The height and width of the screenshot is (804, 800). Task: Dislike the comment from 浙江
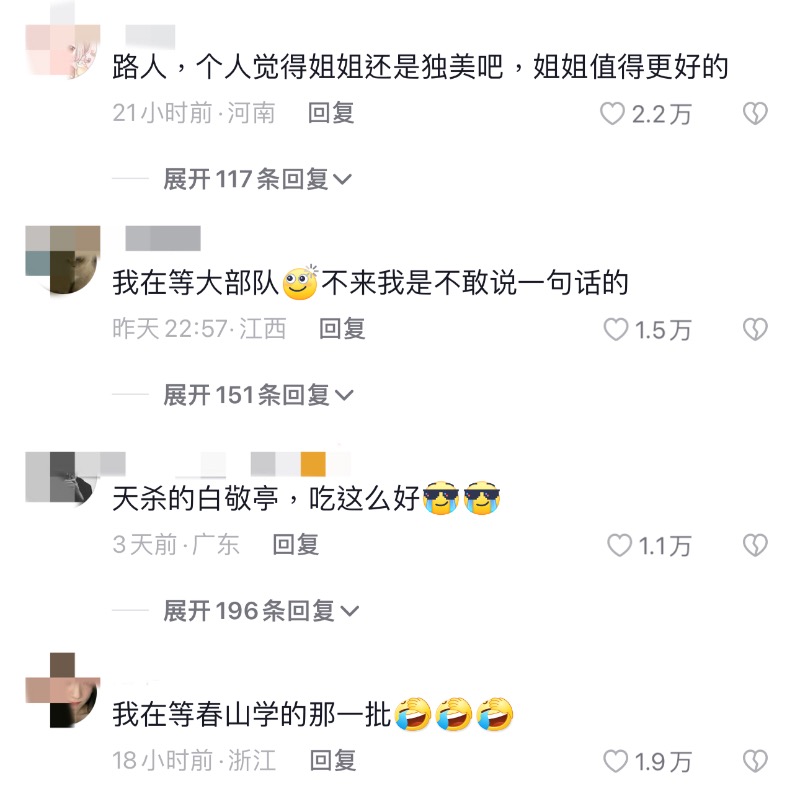point(755,762)
